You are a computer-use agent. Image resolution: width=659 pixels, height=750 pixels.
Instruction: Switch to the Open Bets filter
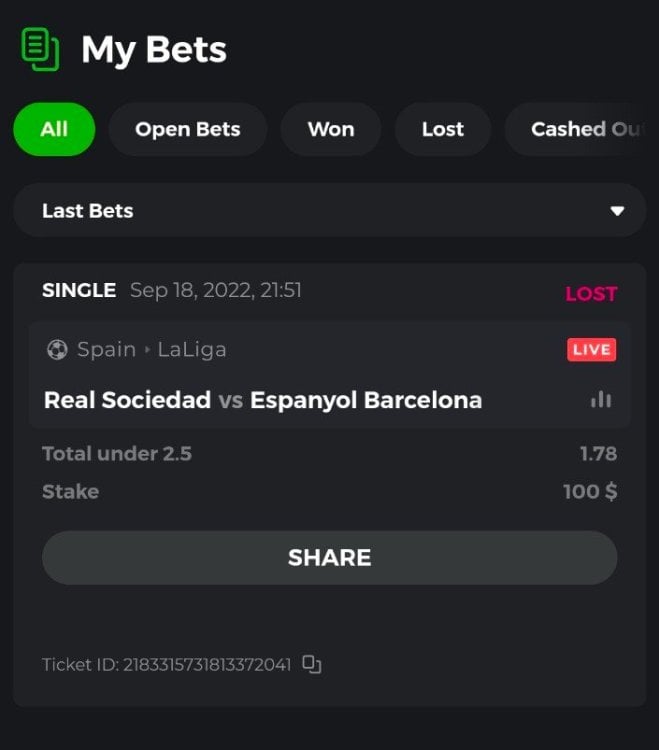188,129
